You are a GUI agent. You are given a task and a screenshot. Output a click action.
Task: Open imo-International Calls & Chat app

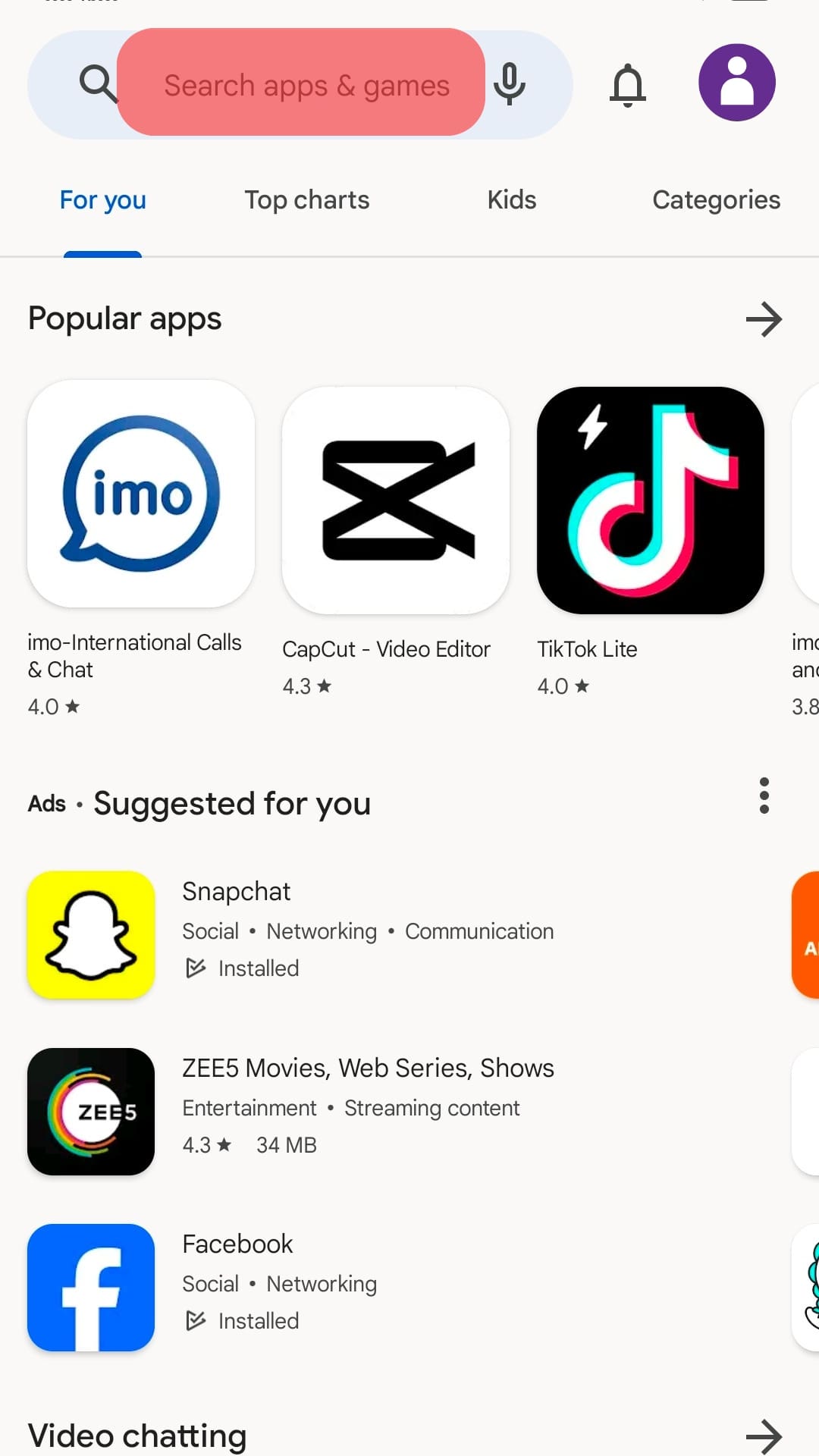pyautogui.click(x=141, y=494)
